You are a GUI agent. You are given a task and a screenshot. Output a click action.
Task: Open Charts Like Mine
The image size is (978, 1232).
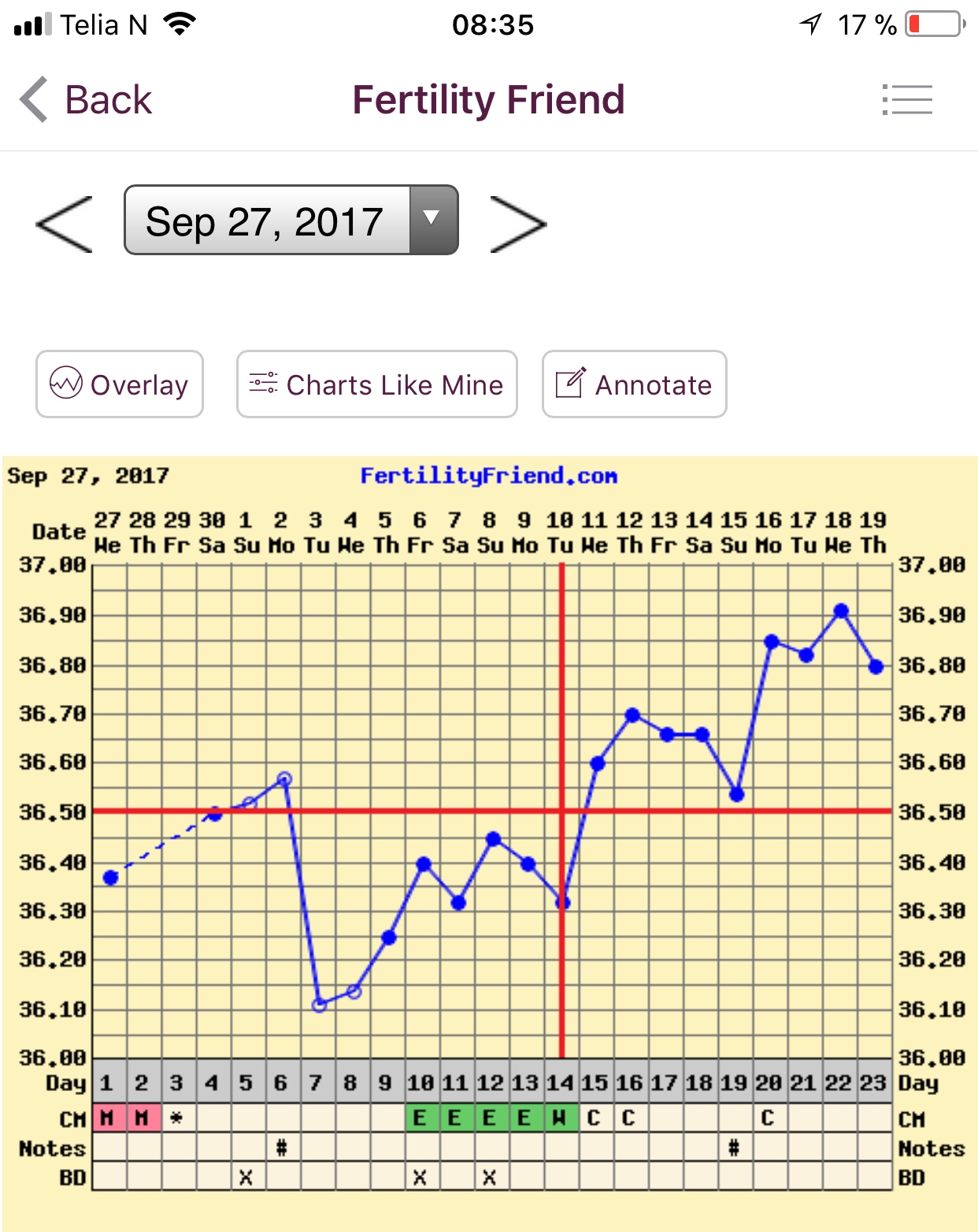click(376, 384)
